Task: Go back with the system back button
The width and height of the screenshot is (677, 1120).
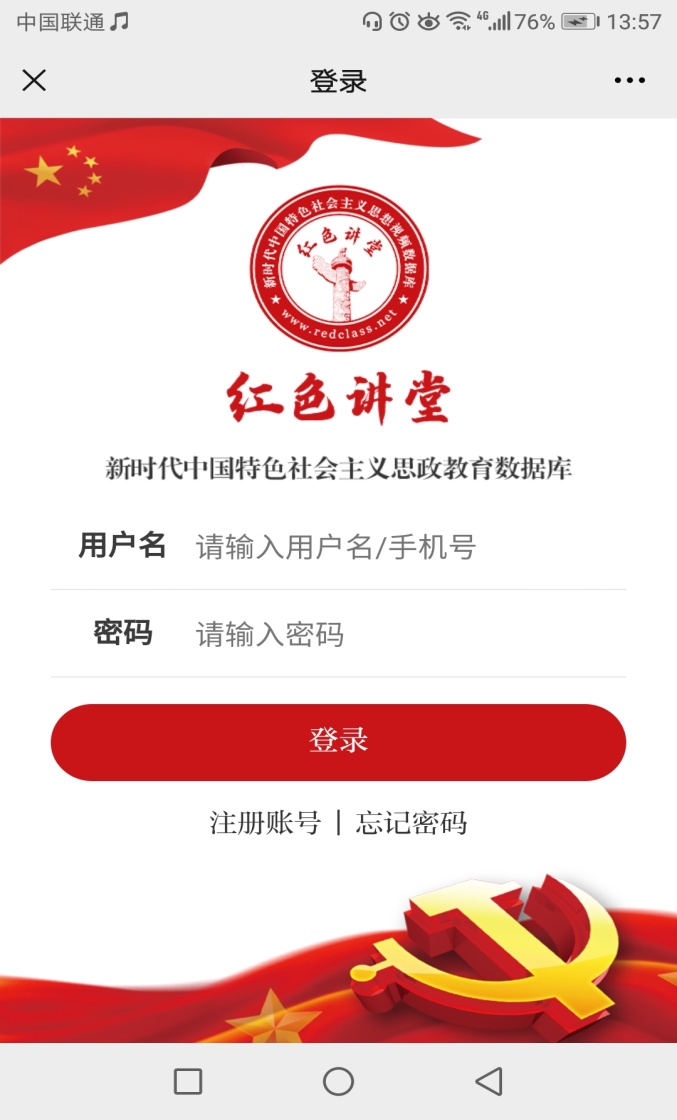Action: click(x=488, y=1081)
